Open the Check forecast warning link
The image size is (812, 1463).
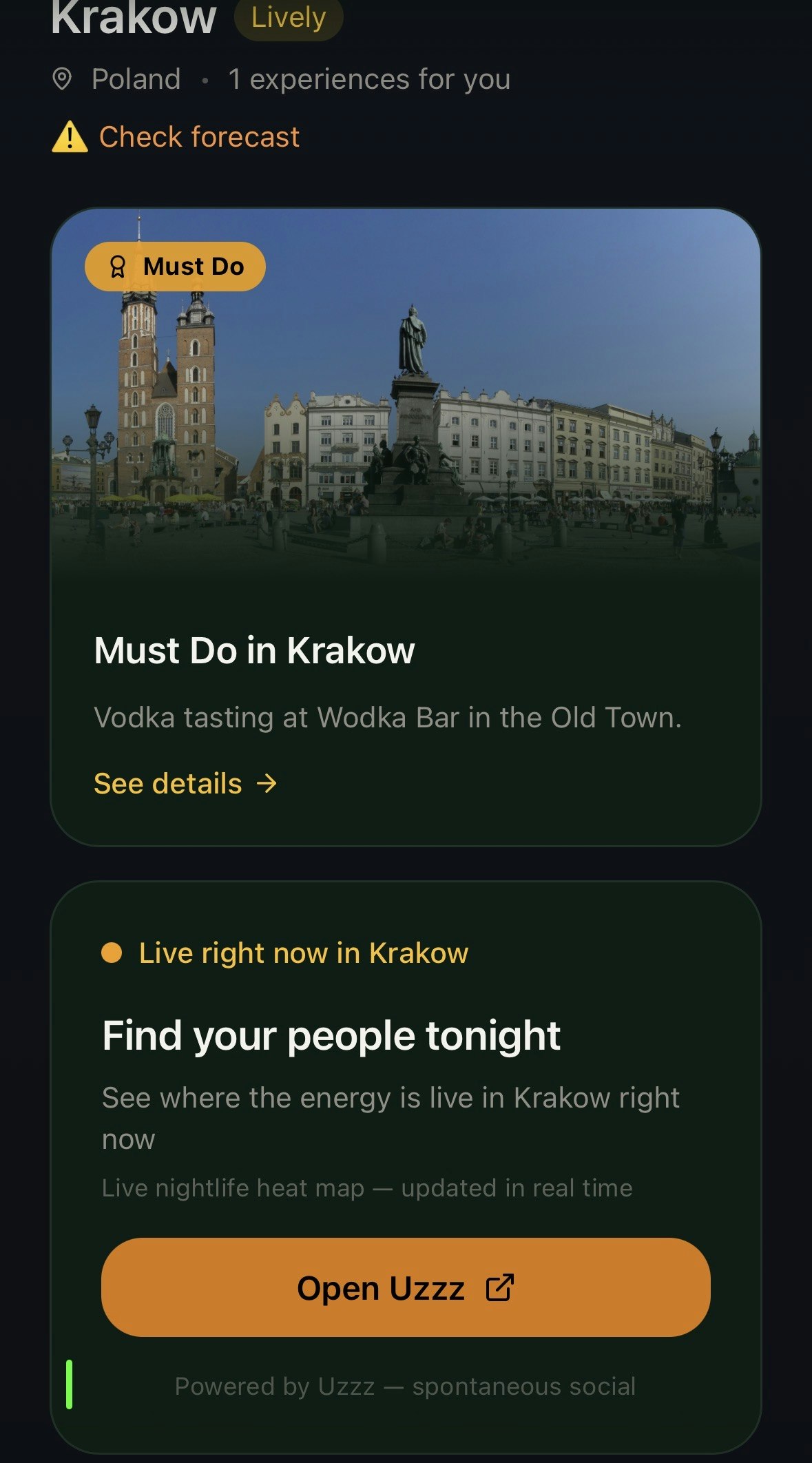tap(198, 137)
